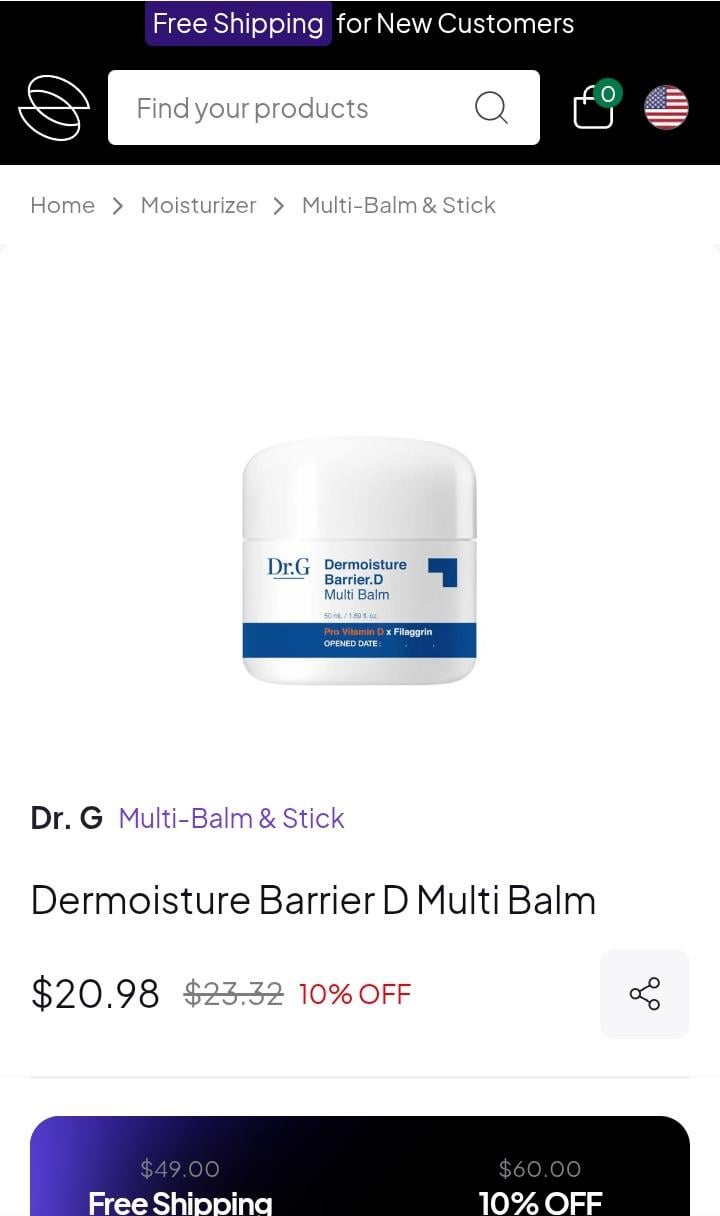Open the Moisturizer breadcrumb category

(198, 205)
